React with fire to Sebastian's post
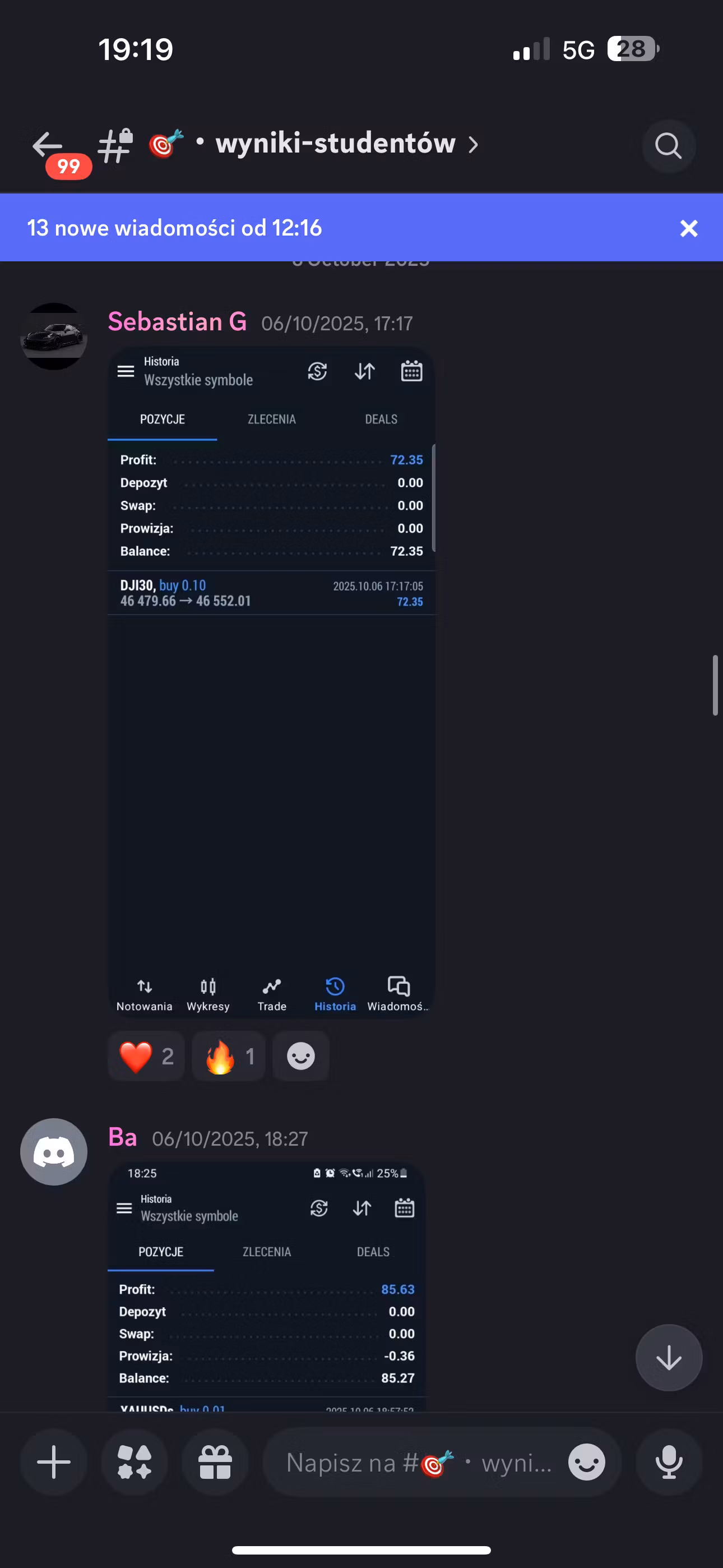723x1568 pixels. [x=229, y=1056]
